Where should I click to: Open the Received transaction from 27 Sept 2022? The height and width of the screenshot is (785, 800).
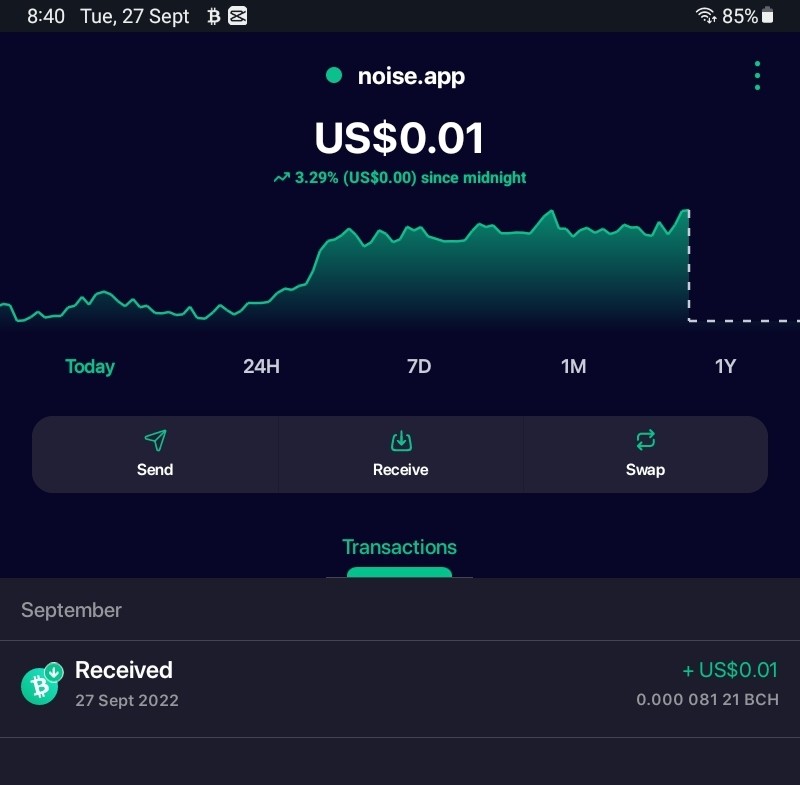click(400, 686)
